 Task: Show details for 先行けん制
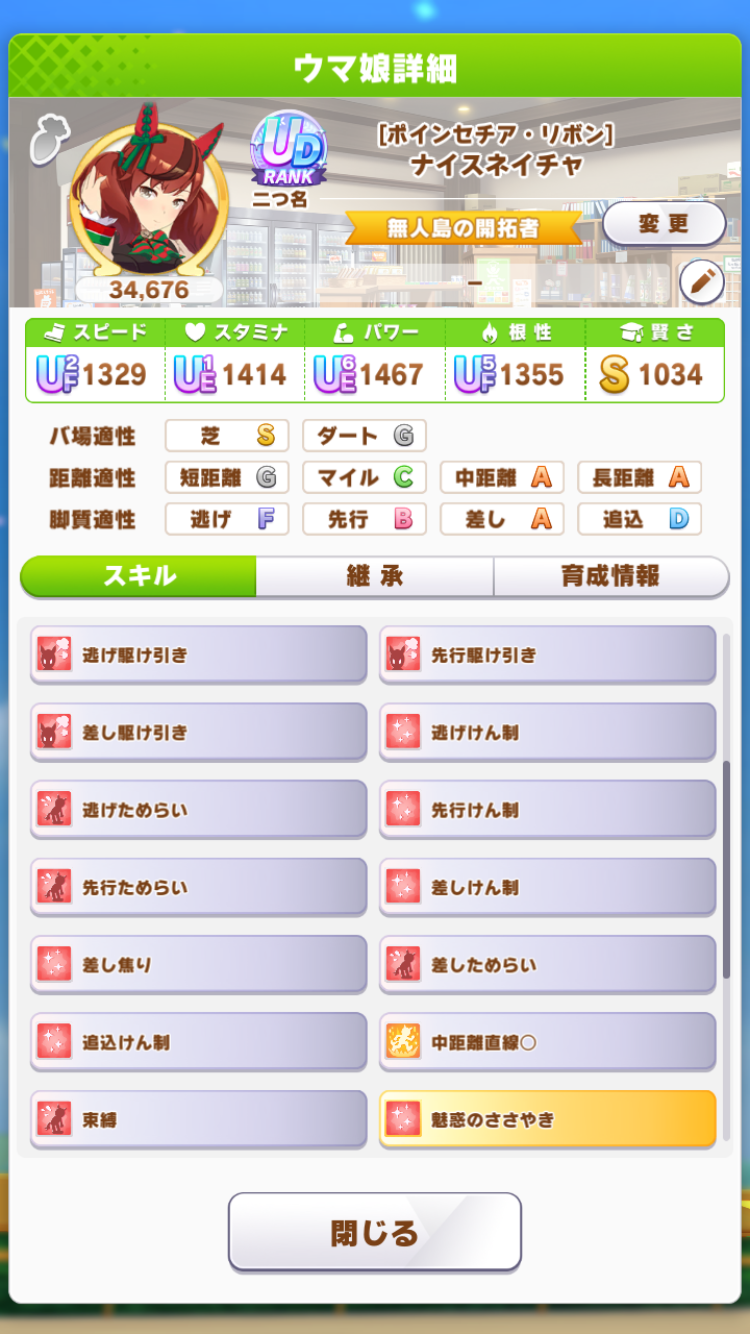(547, 810)
